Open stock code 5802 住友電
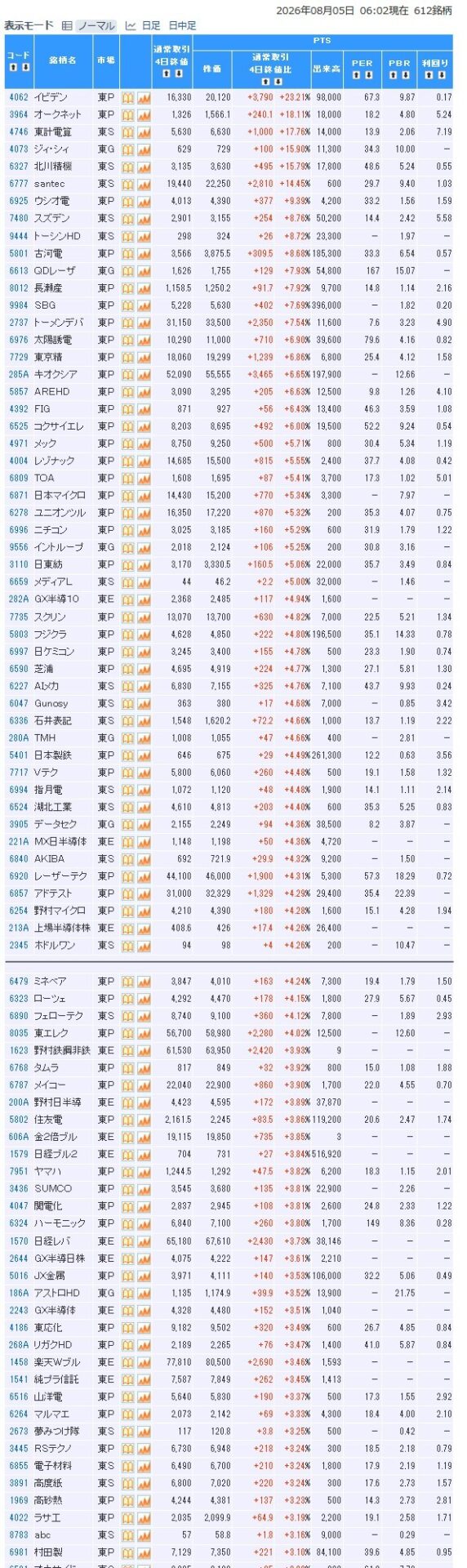 18,1120
